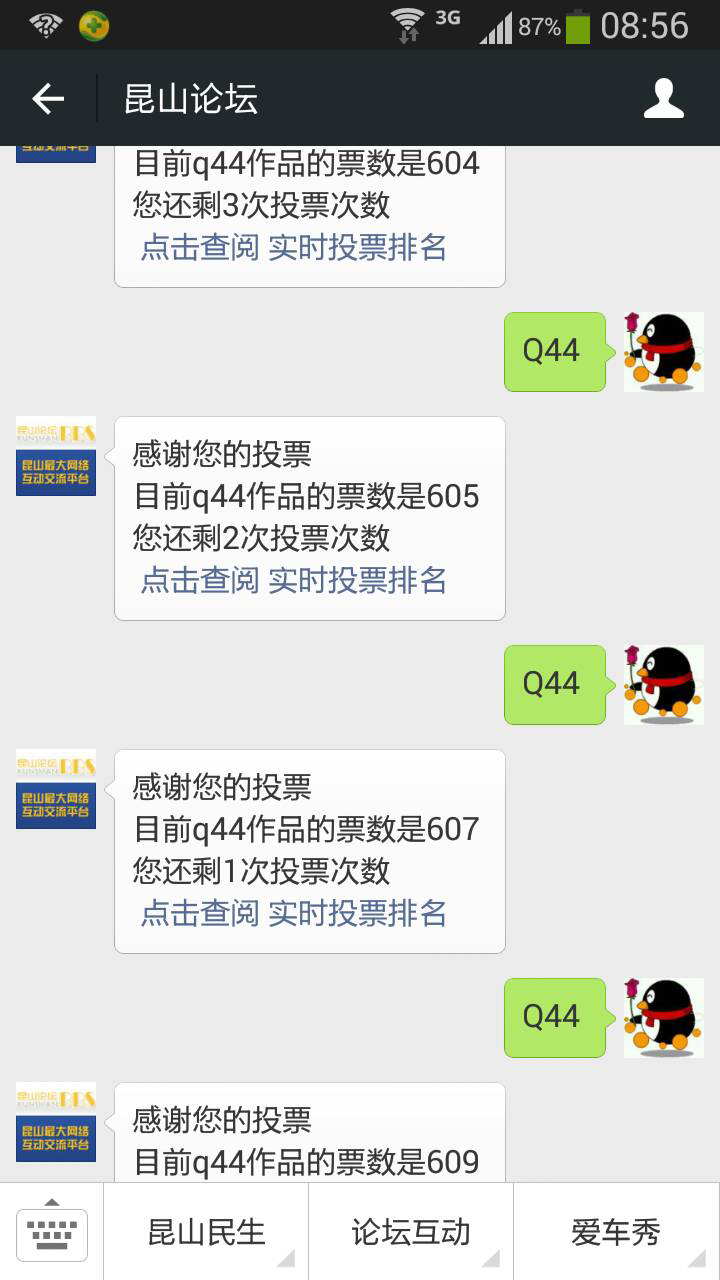Screen dimensions: 720x1280
Task: Open the 昆山论坛 account profile icon
Action: pos(664,99)
